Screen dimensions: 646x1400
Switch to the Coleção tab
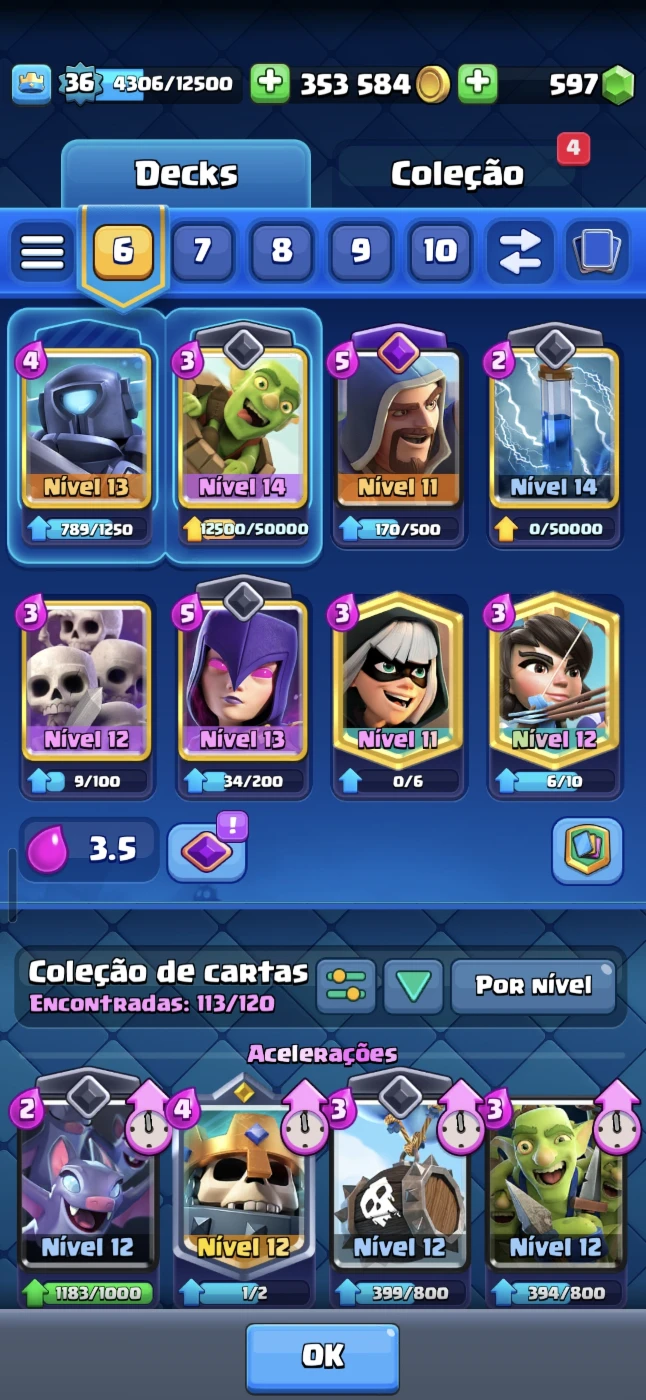point(457,174)
